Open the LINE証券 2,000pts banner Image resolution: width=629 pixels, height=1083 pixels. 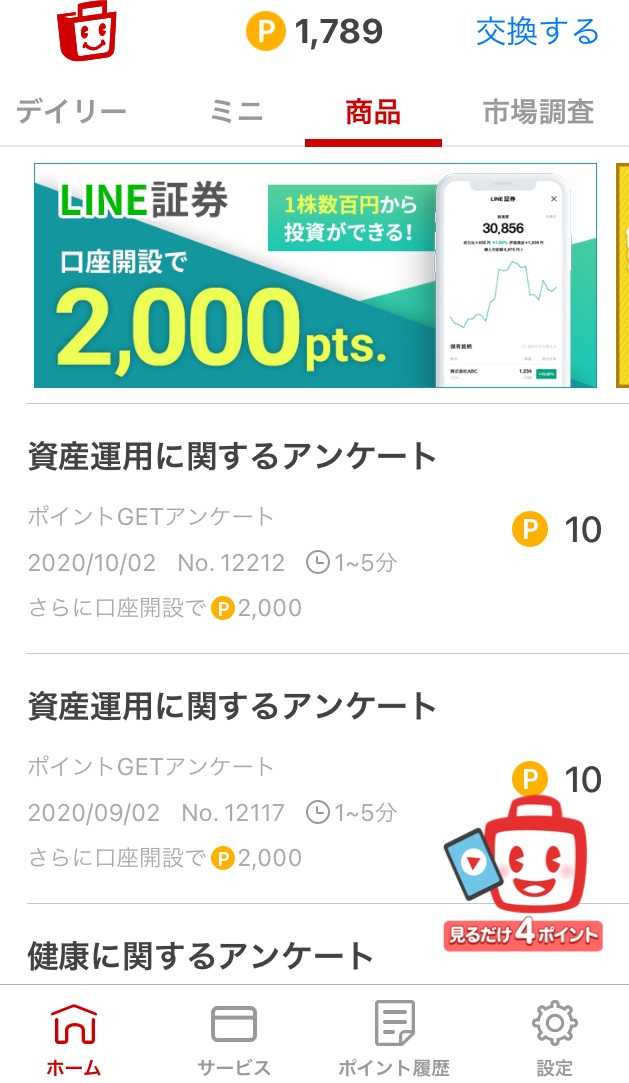click(315, 275)
